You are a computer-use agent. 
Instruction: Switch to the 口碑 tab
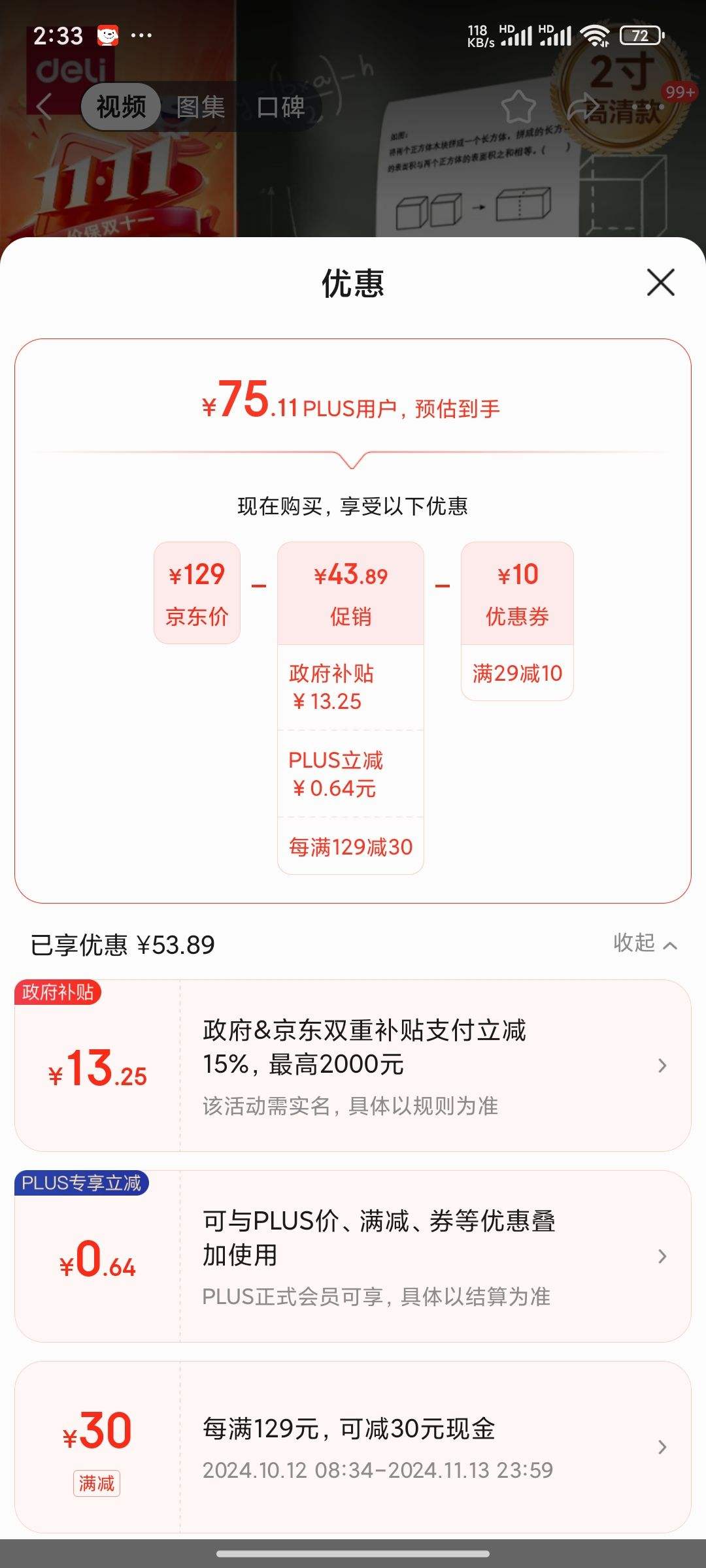tap(281, 106)
